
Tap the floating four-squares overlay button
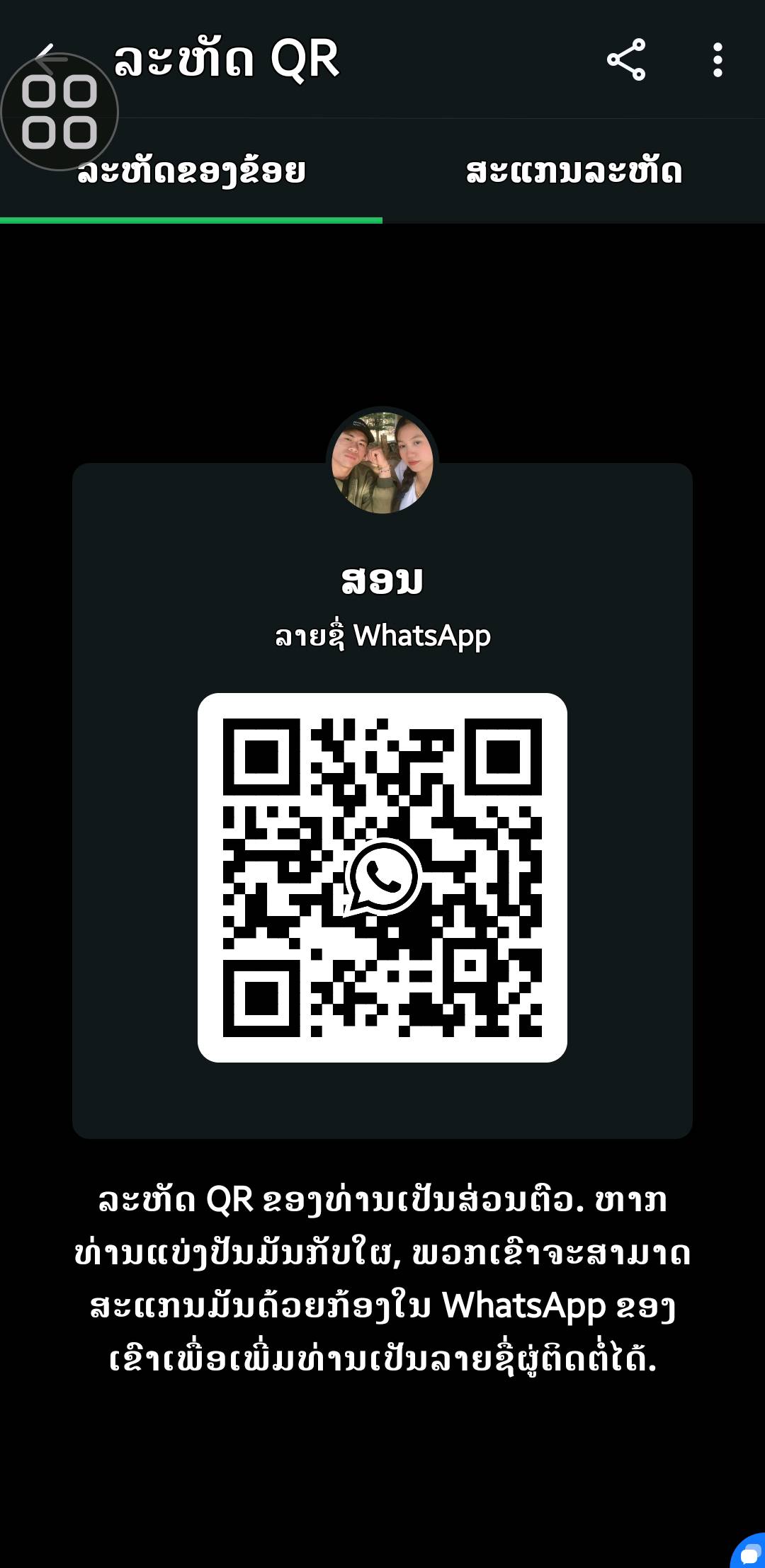(59, 112)
